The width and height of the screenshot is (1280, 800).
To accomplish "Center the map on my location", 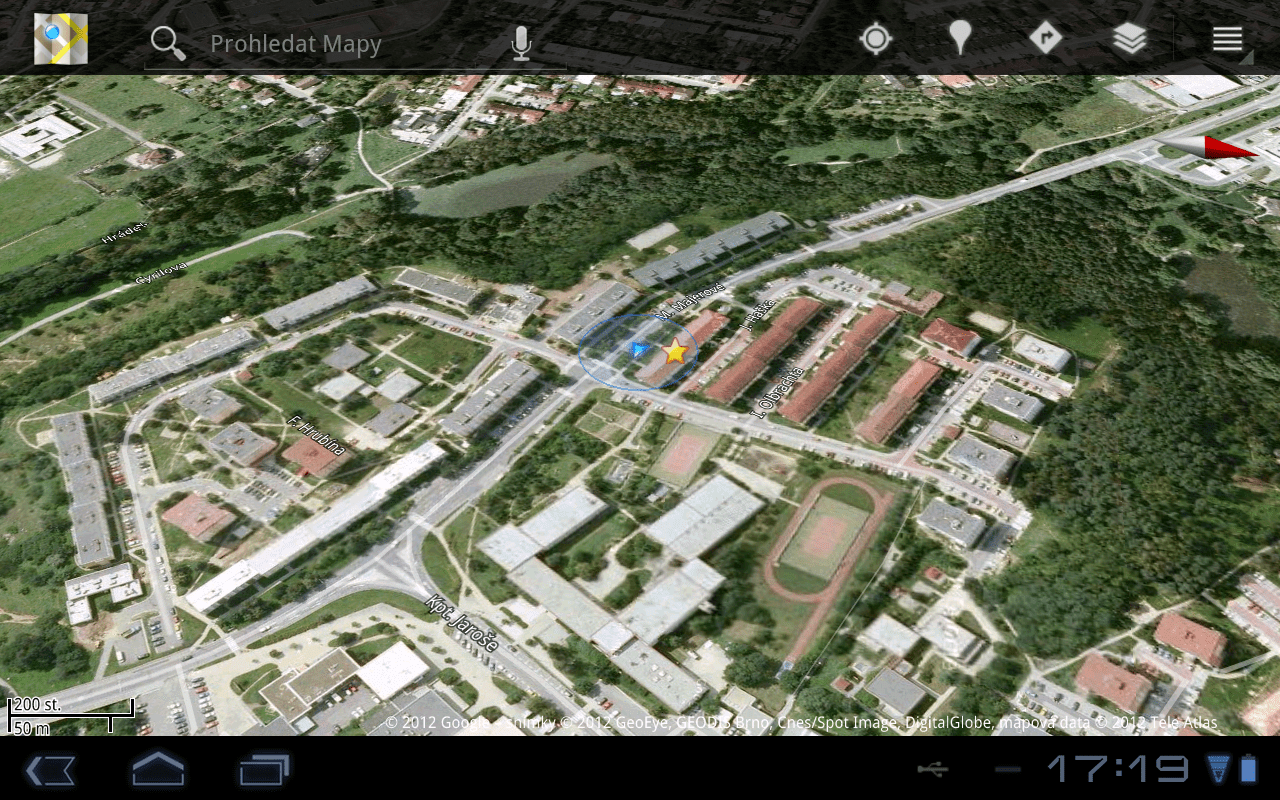I will pyautogui.click(x=876, y=40).
